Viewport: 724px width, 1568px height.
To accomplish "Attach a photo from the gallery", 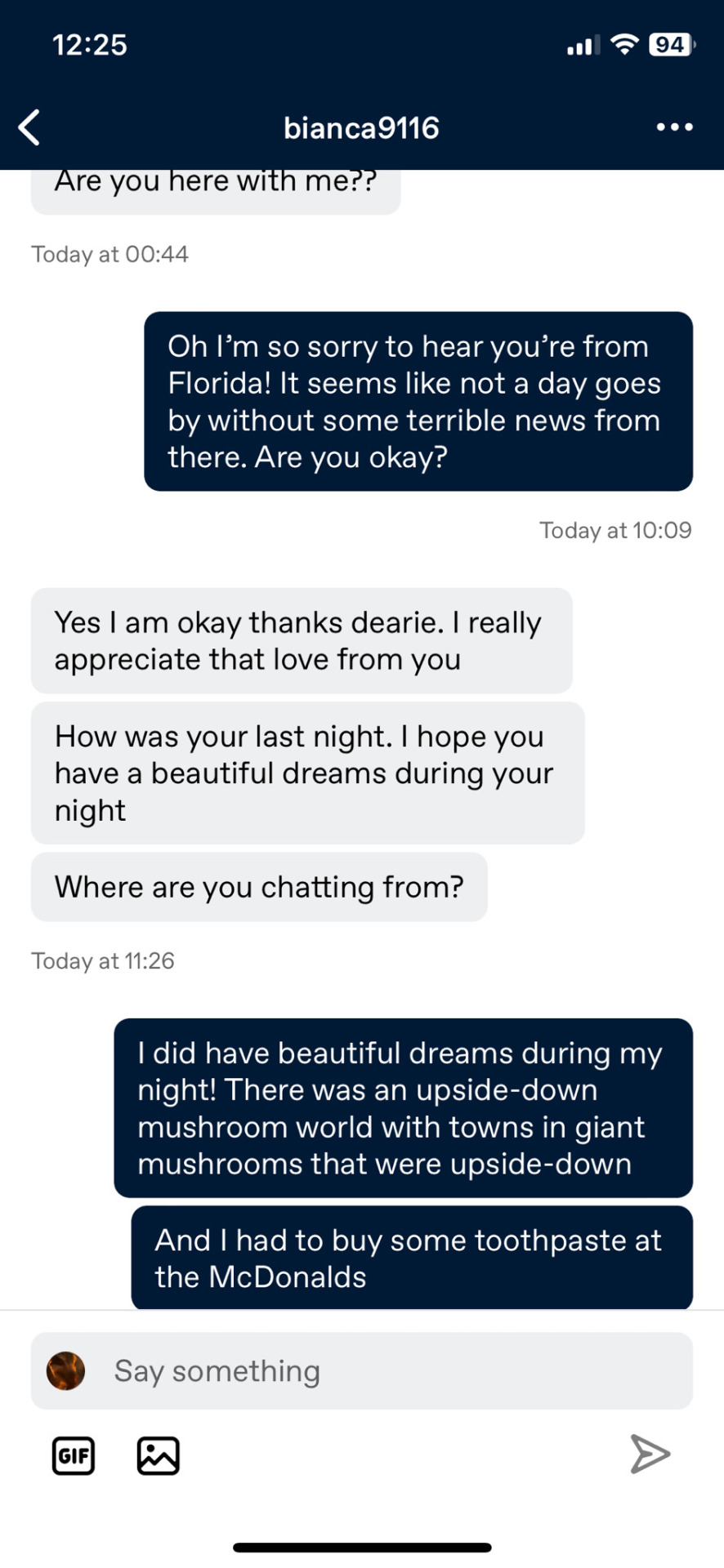I will point(158,1455).
